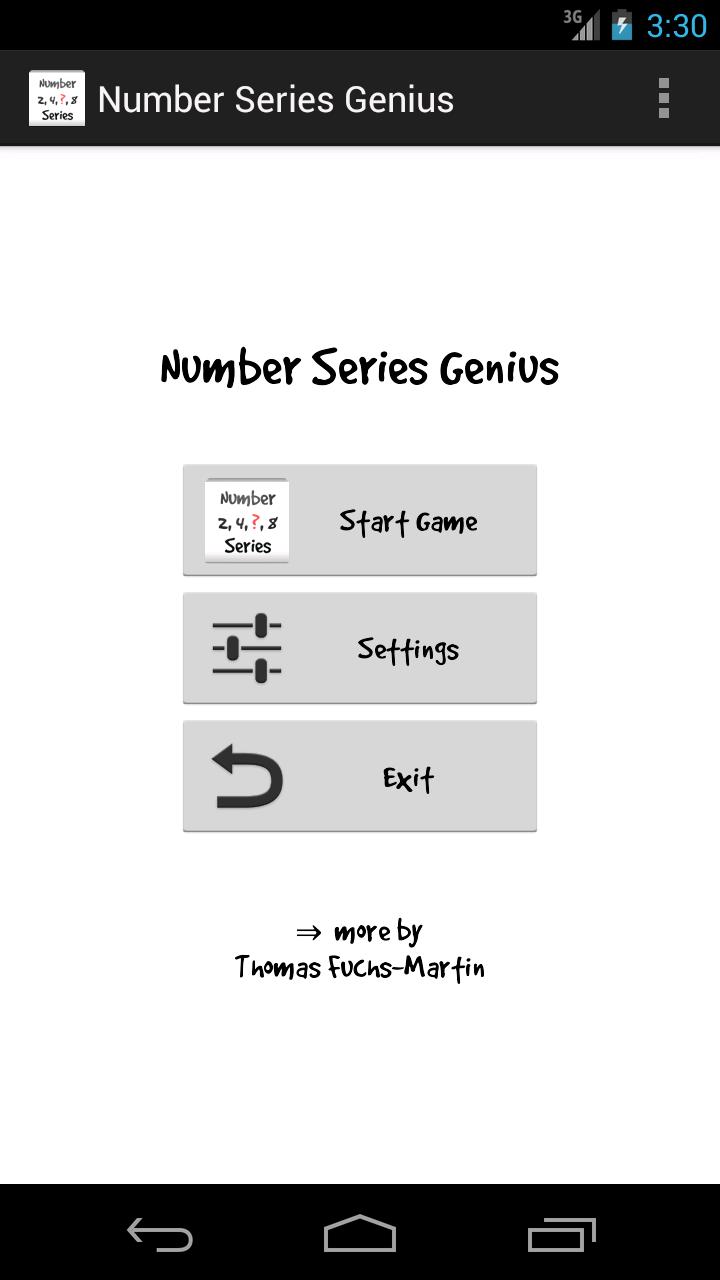Go back using the navigation bar
This screenshot has height=1280, width=720.
160,1235
